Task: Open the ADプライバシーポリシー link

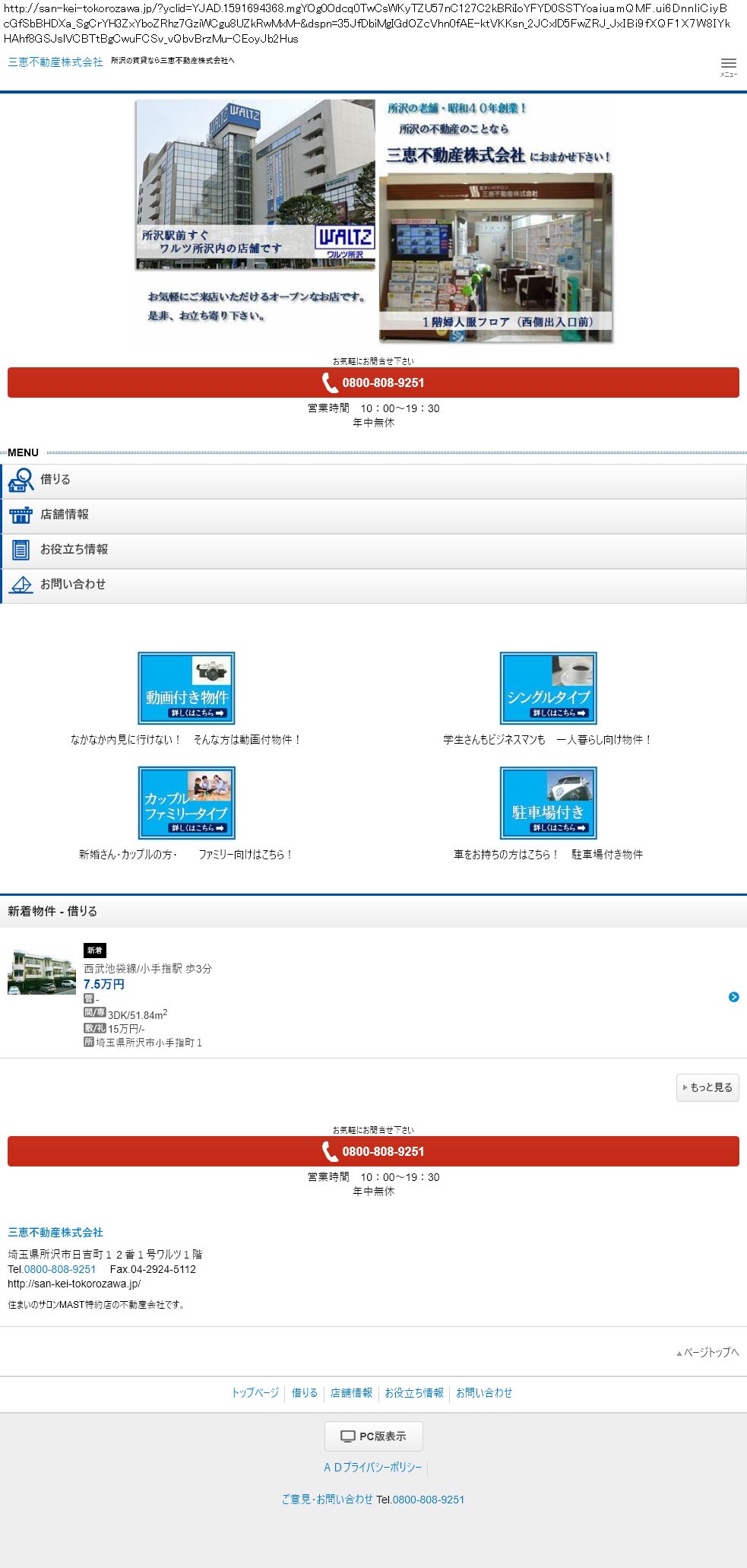Action: click(x=372, y=1467)
